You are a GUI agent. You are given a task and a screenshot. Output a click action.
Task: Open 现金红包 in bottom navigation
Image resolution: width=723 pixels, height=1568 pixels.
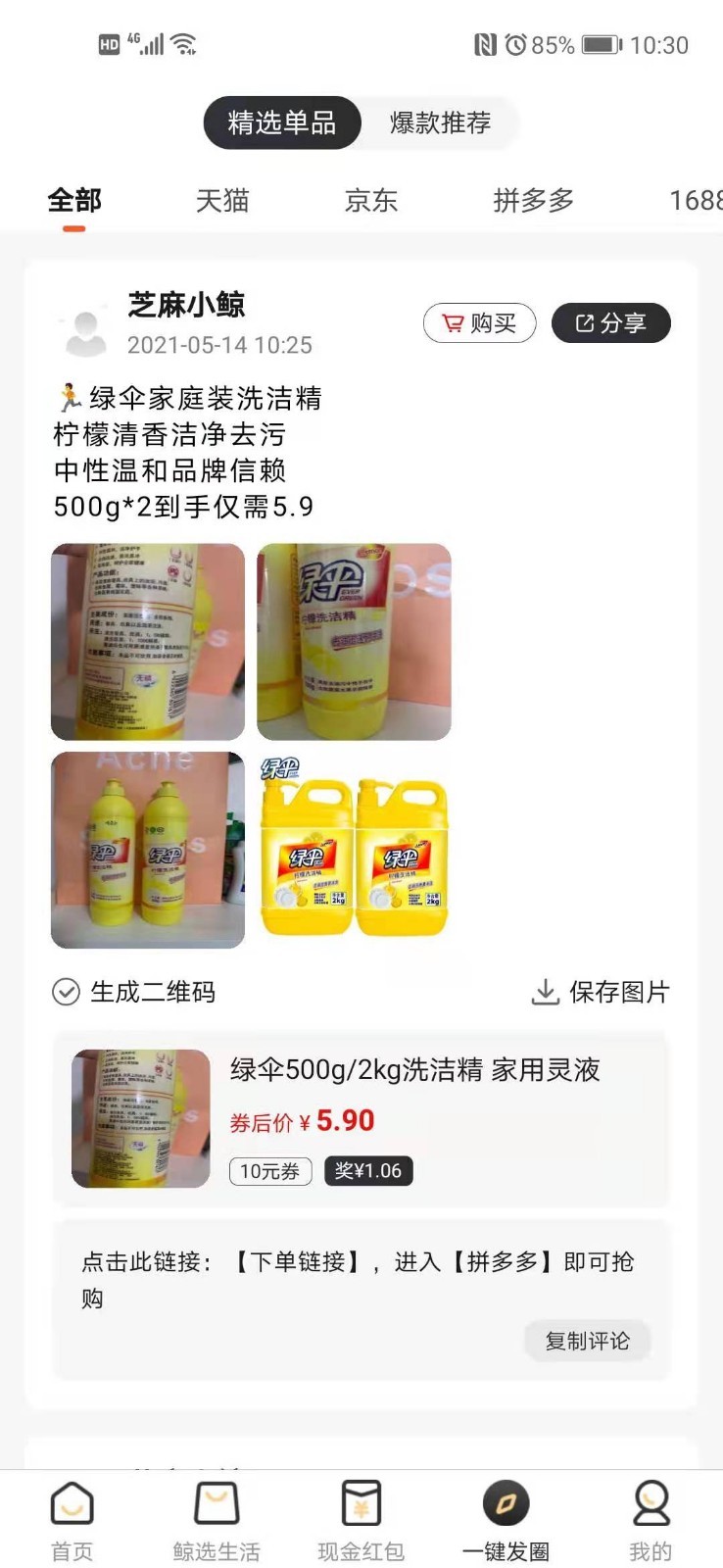(x=361, y=1519)
